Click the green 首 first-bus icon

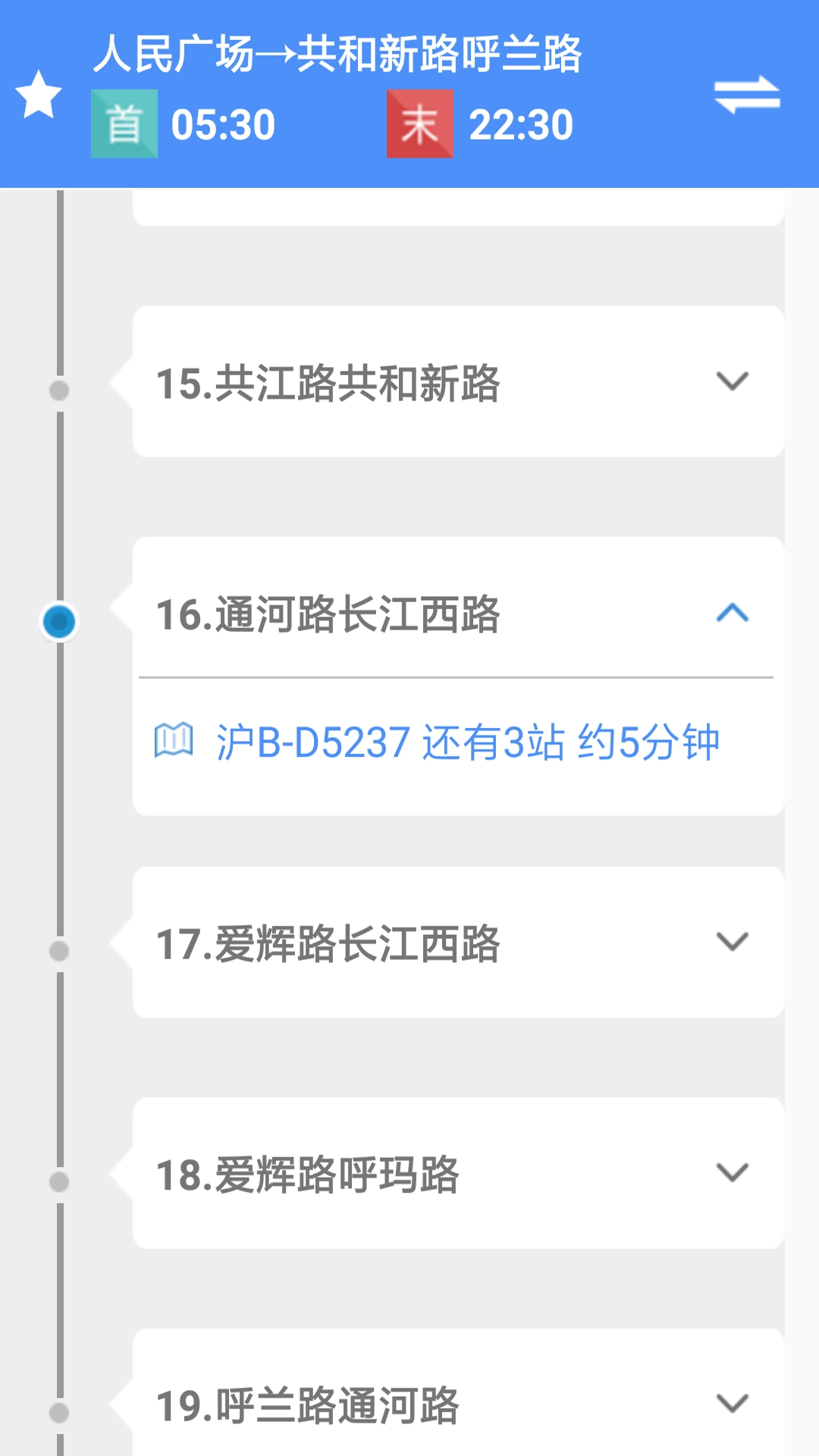coord(125,123)
